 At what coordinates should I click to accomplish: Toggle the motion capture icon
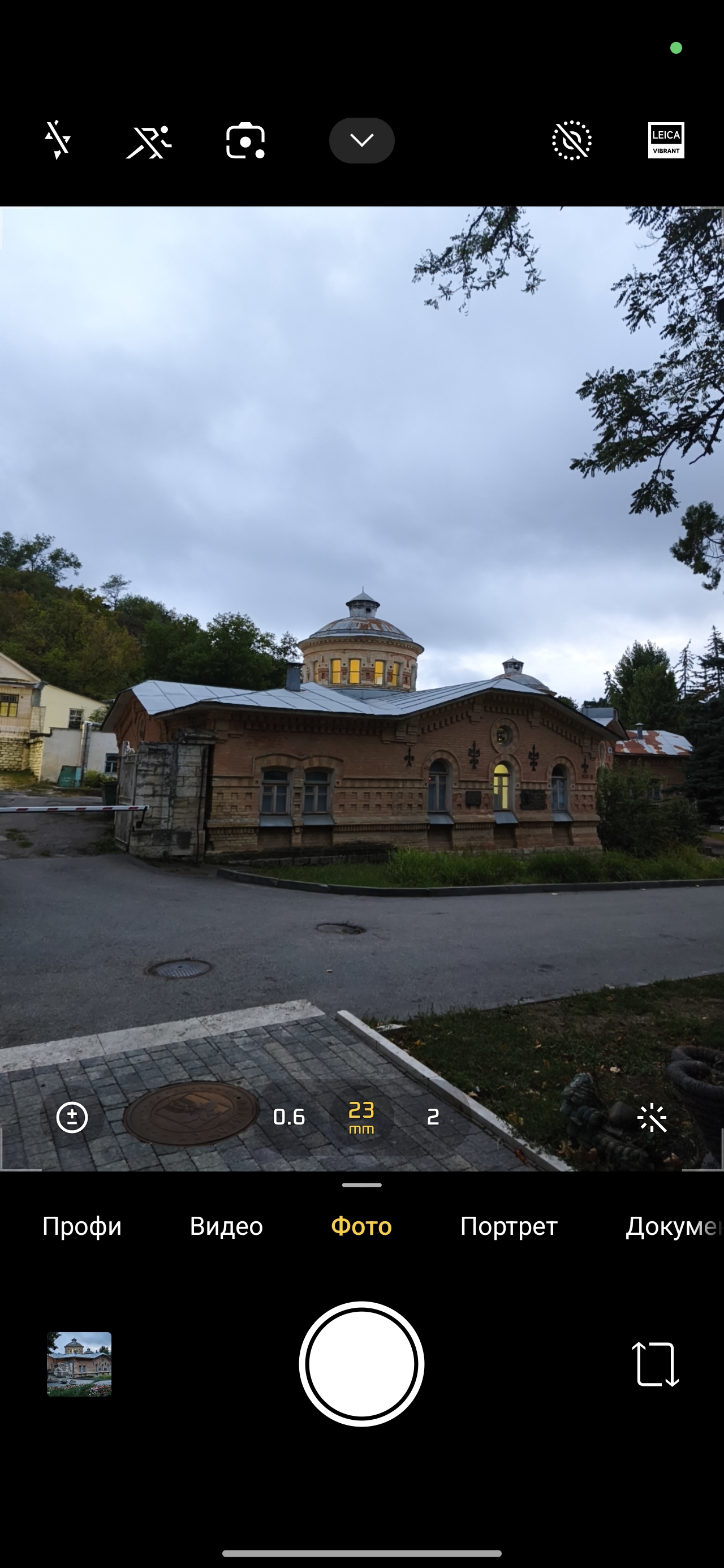pyautogui.click(x=149, y=141)
